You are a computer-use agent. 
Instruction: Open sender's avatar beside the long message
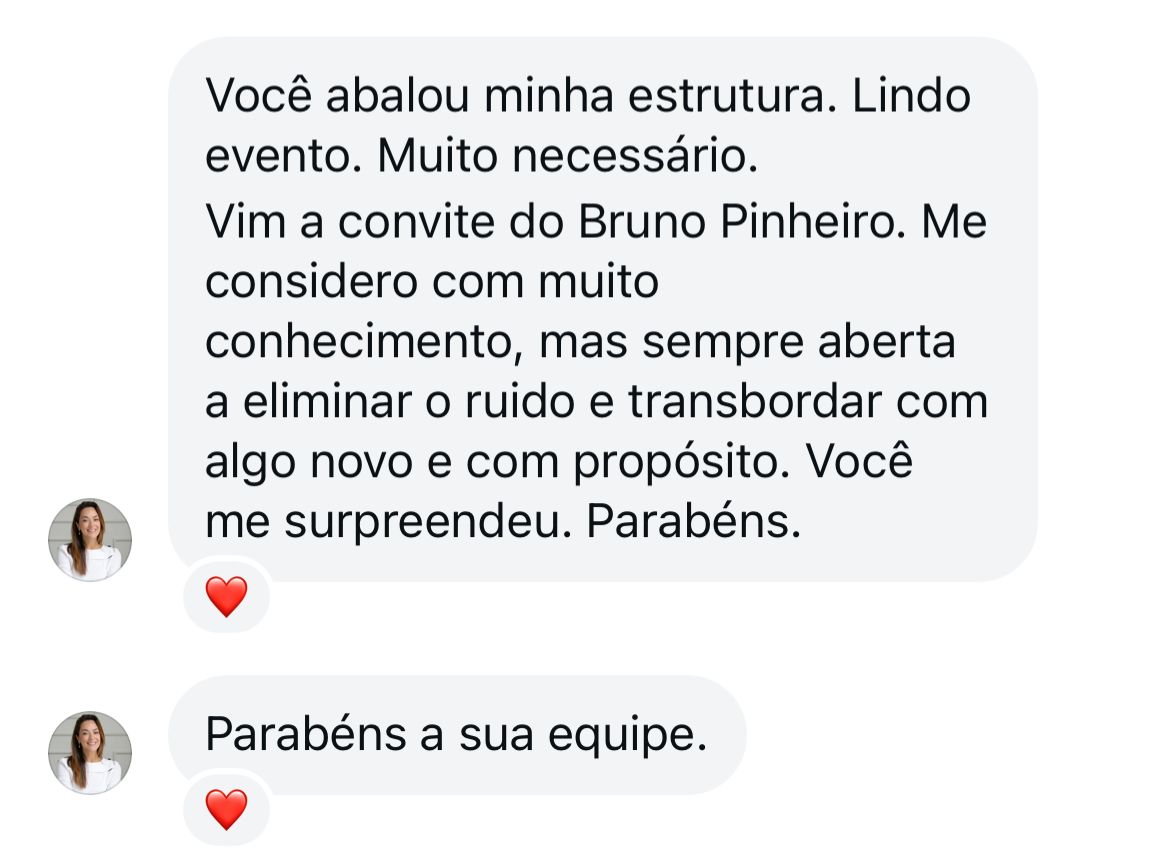[x=90, y=540]
